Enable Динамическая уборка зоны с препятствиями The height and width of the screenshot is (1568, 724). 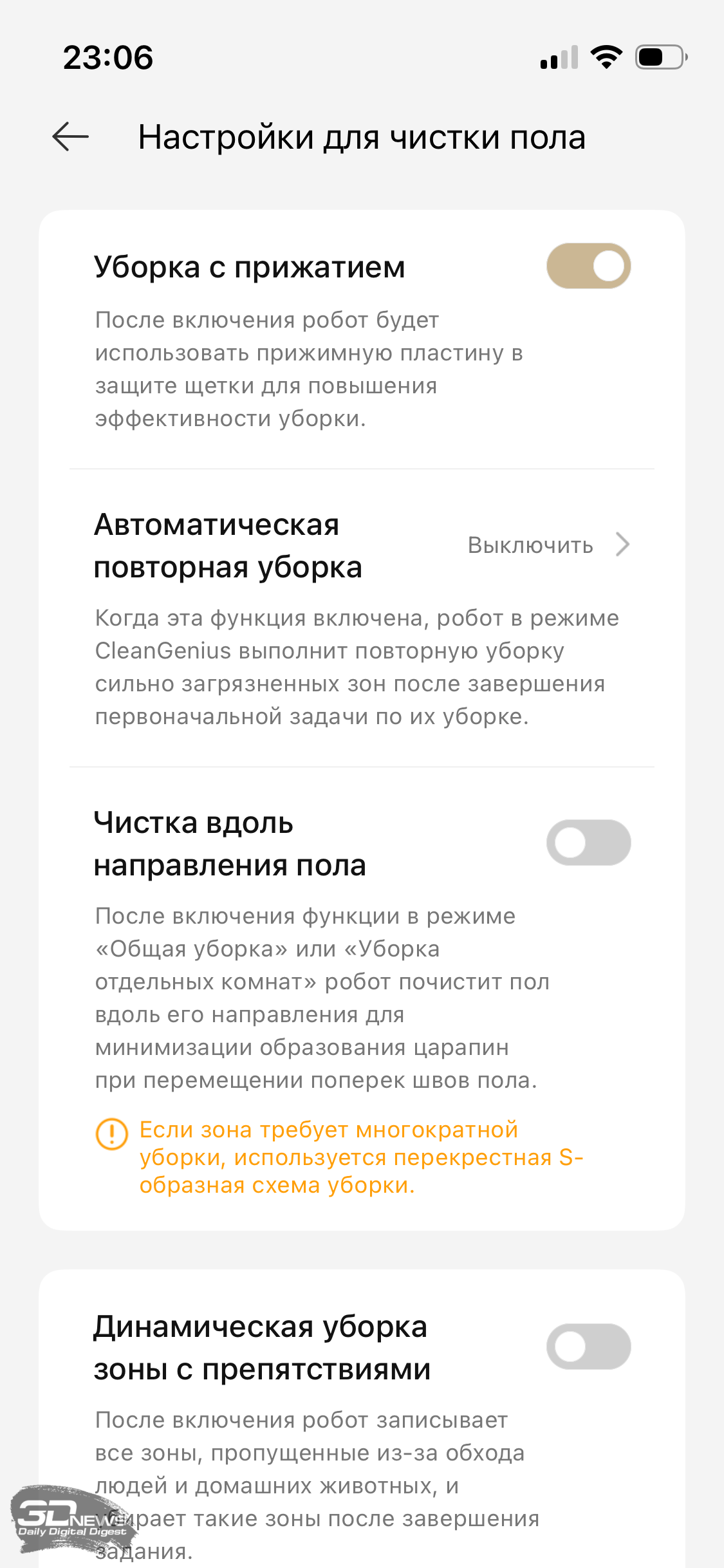pyautogui.click(x=588, y=1347)
